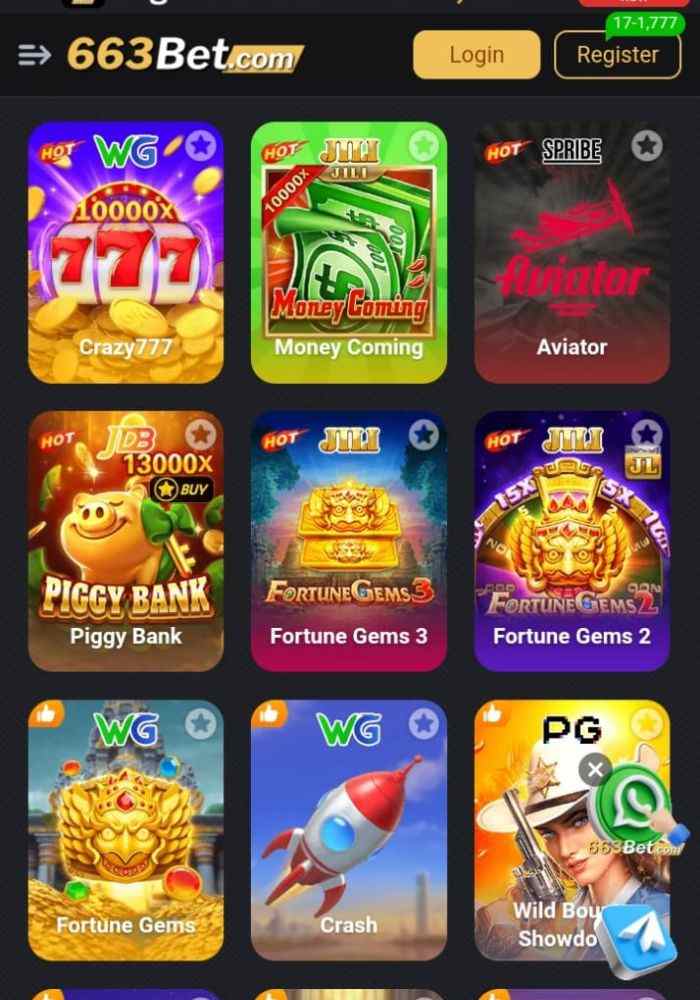Open the Crazy777 game

tap(126, 260)
